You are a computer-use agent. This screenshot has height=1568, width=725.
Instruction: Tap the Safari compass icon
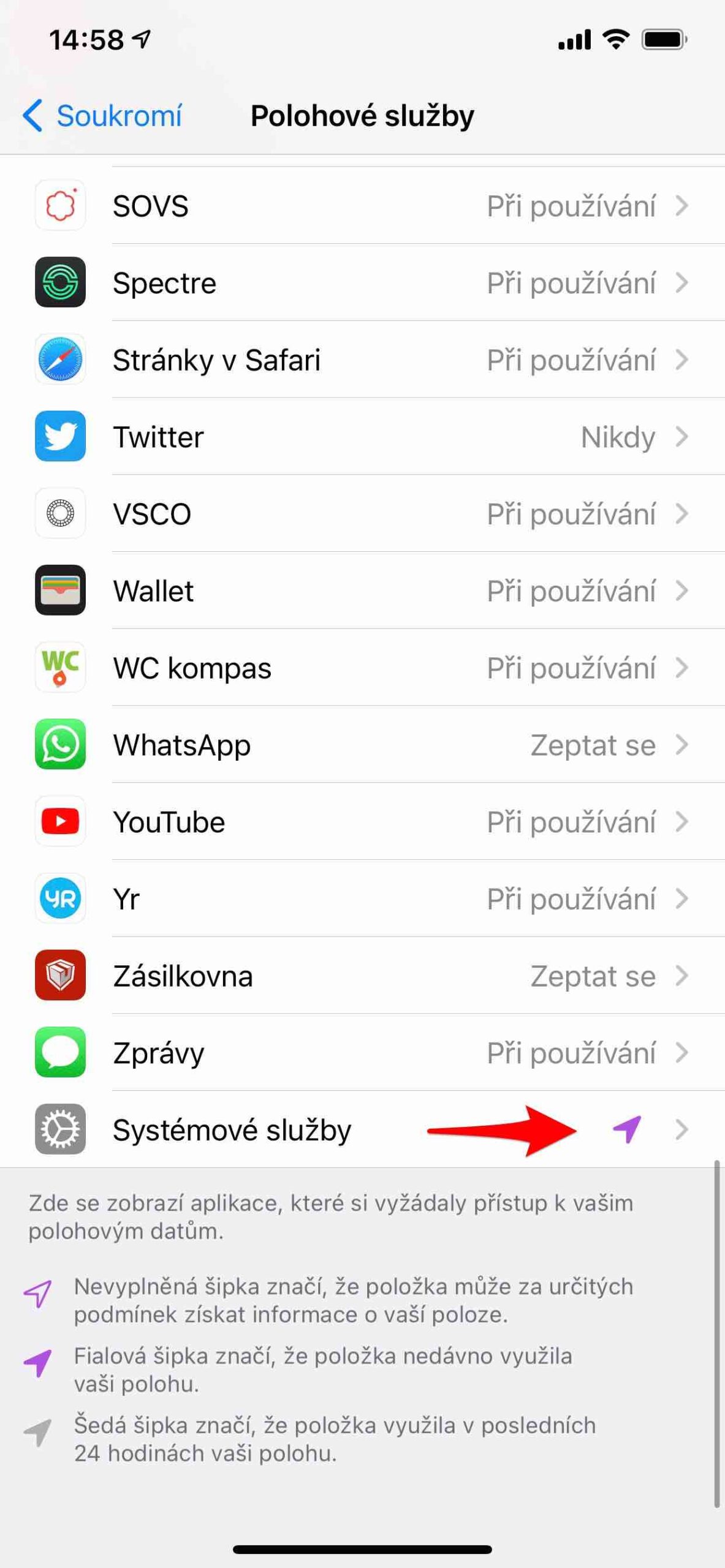[60, 360]
